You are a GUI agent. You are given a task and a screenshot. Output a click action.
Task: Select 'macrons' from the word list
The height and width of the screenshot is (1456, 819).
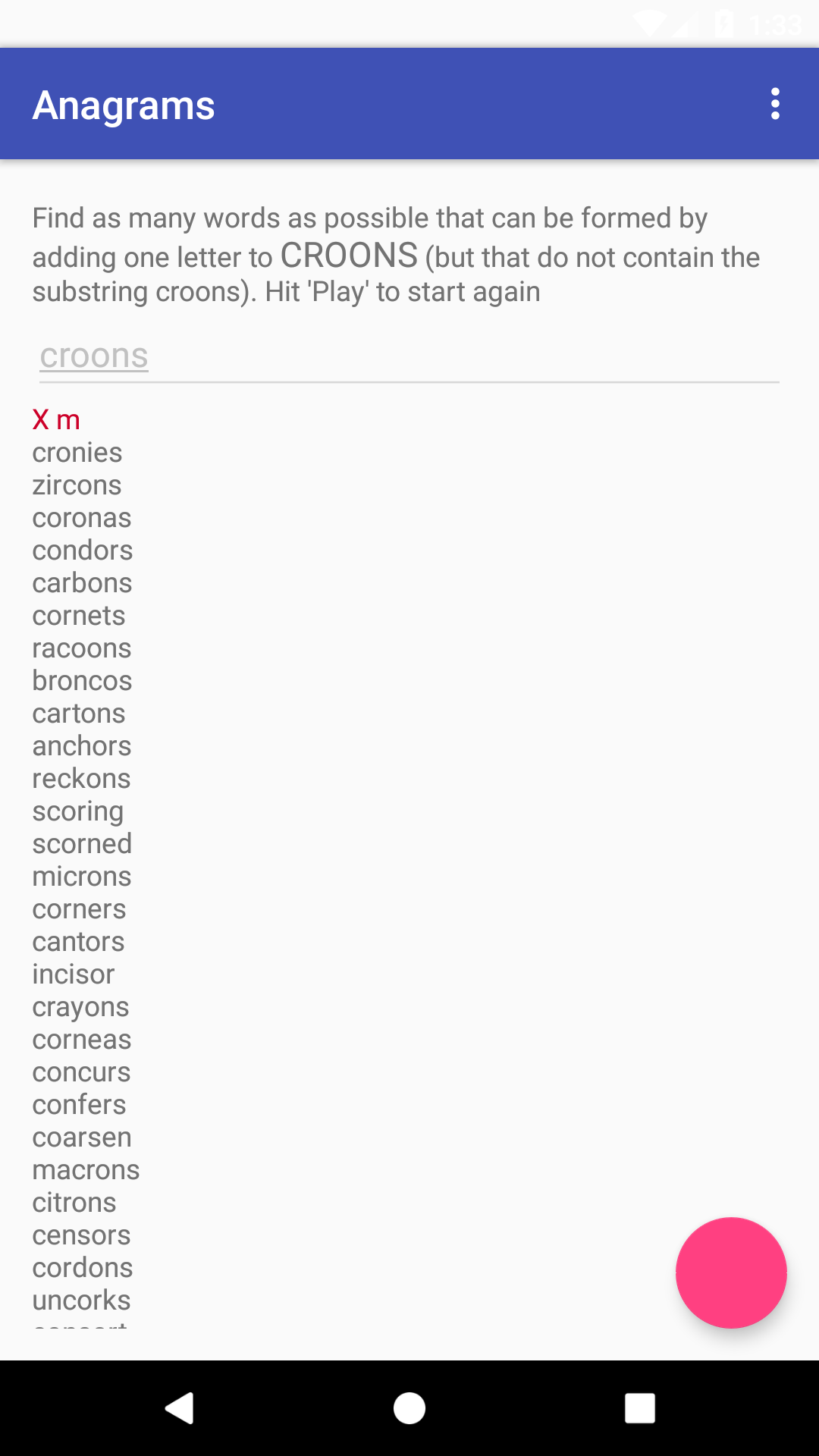[85, 1169]
